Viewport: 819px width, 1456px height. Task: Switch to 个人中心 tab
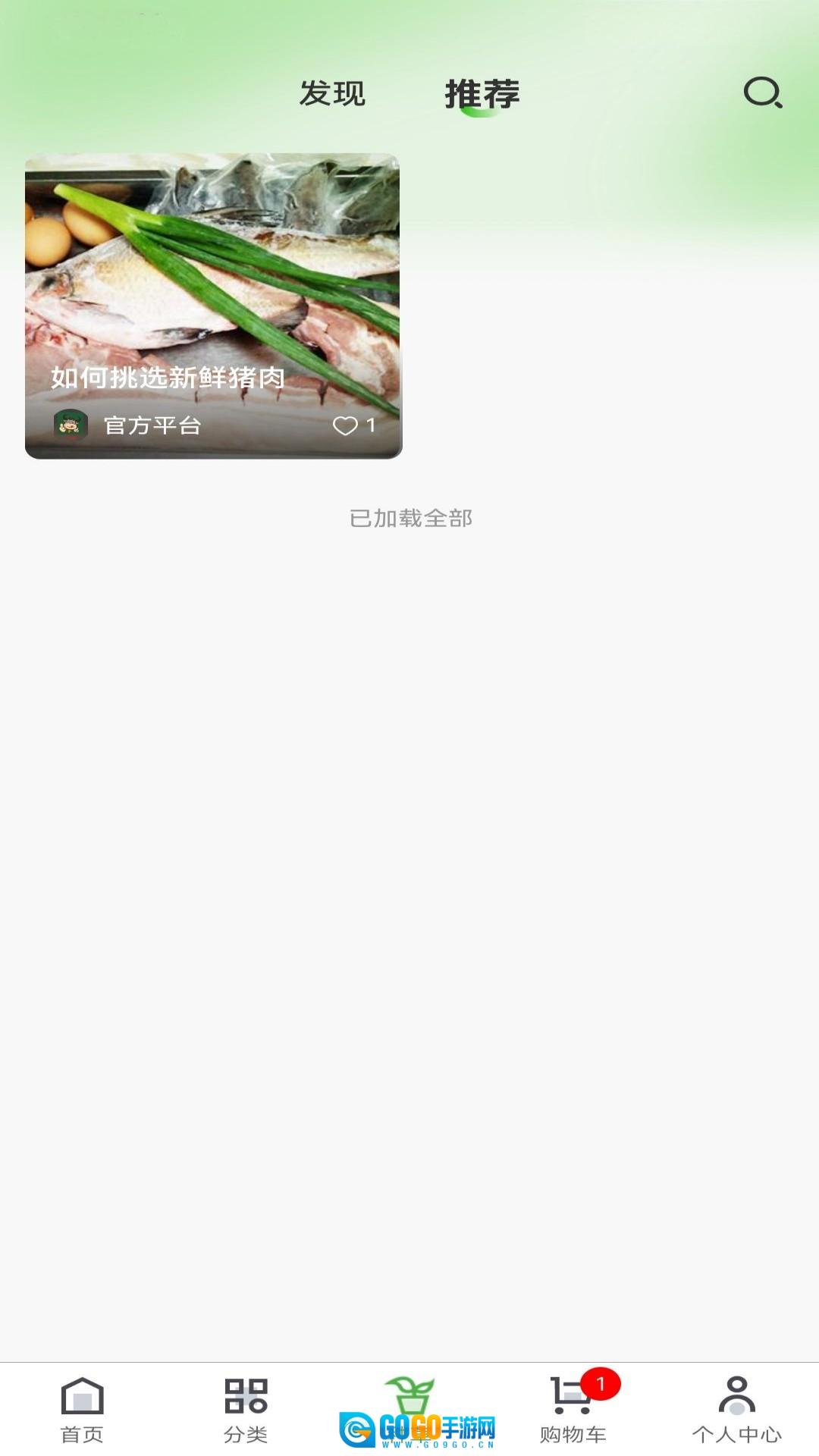point(736,1409)
